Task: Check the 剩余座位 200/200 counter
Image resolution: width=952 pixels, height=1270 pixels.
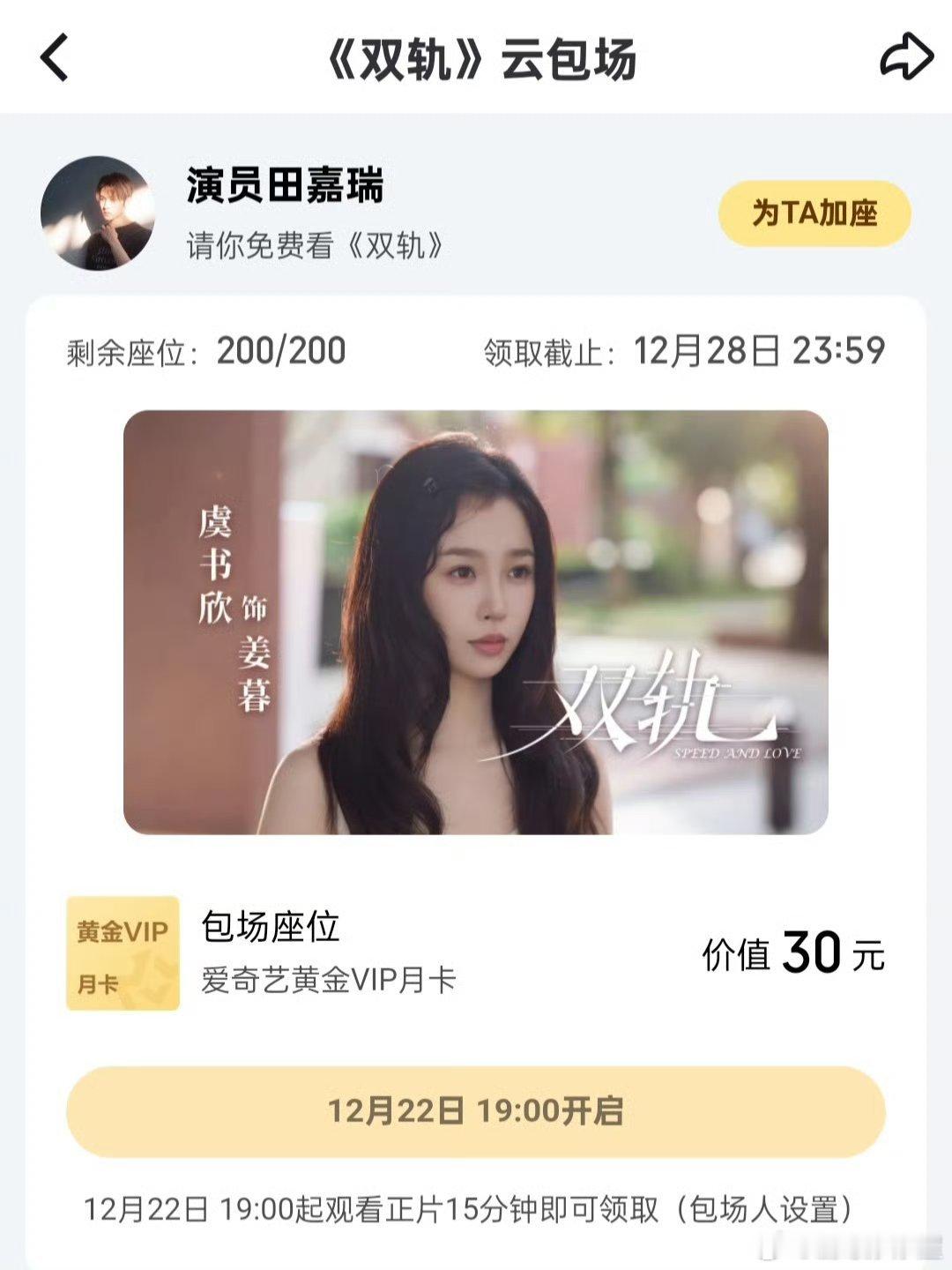Action: click(203, 349)
